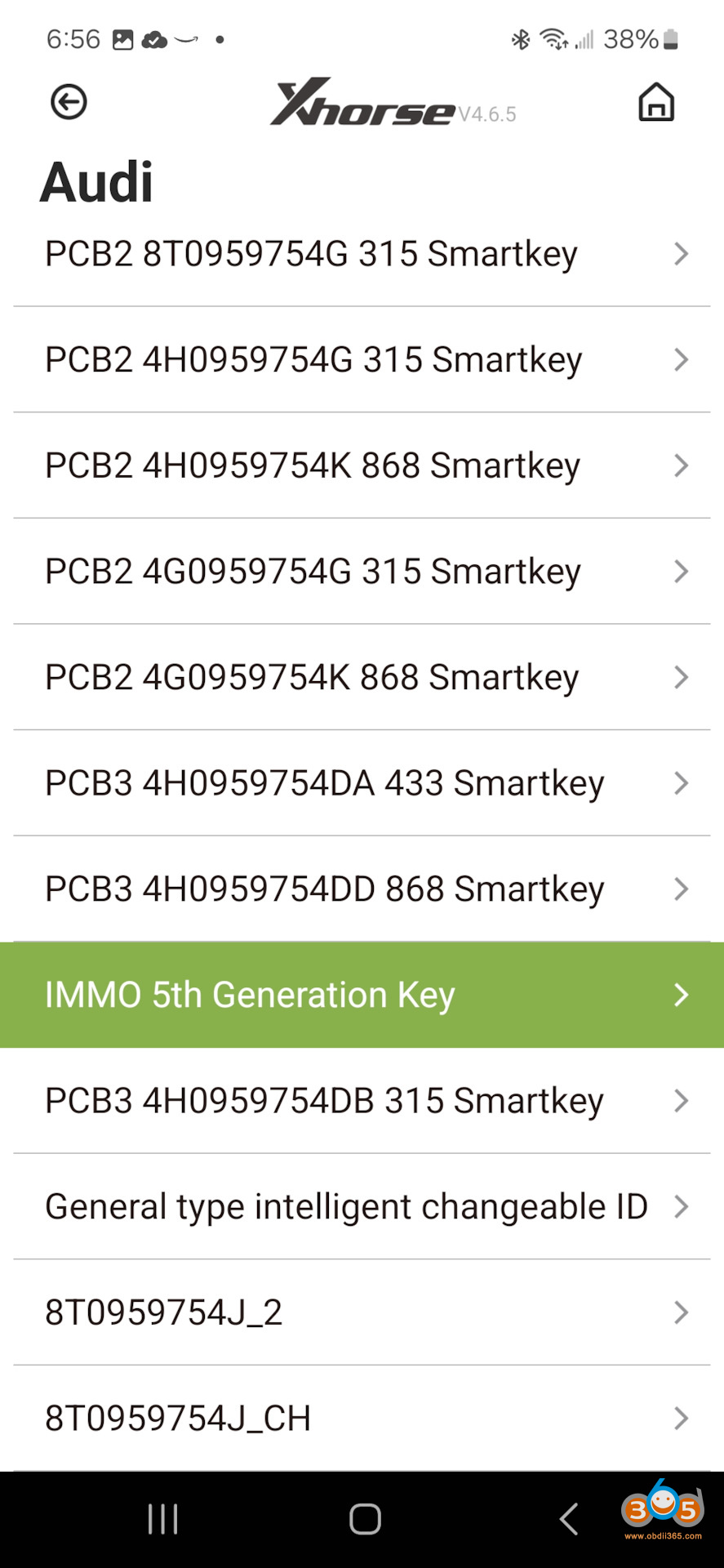Show recent apps from navigation bar
Viewport: 724px width, 1568px height.
click(163, 1519)
